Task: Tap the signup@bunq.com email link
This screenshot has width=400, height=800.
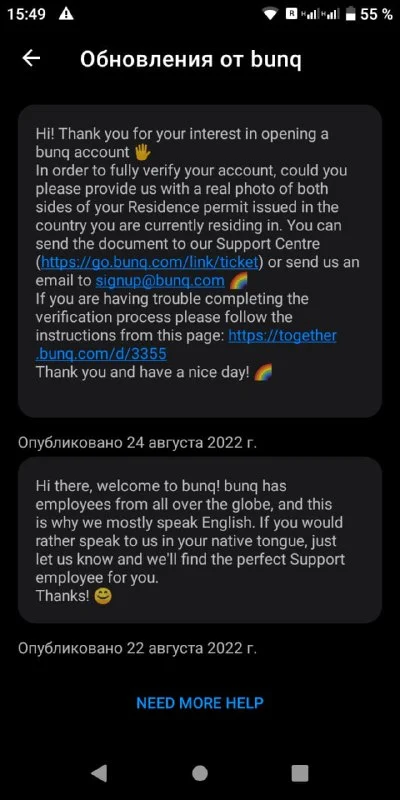Action: [160, 281]
